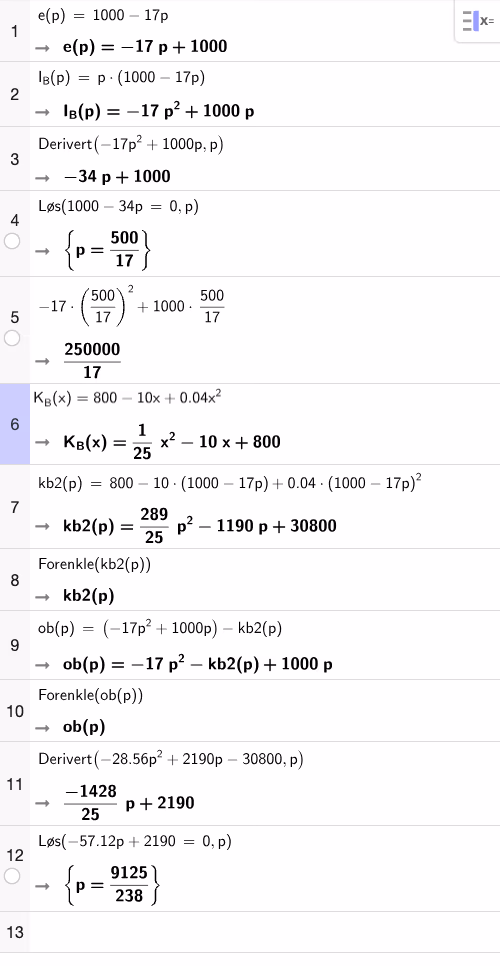Edit the Forenkle(kb2(p)) input in row 8
The width and height of the screenshot is (500, 966).
click(95, 563)
